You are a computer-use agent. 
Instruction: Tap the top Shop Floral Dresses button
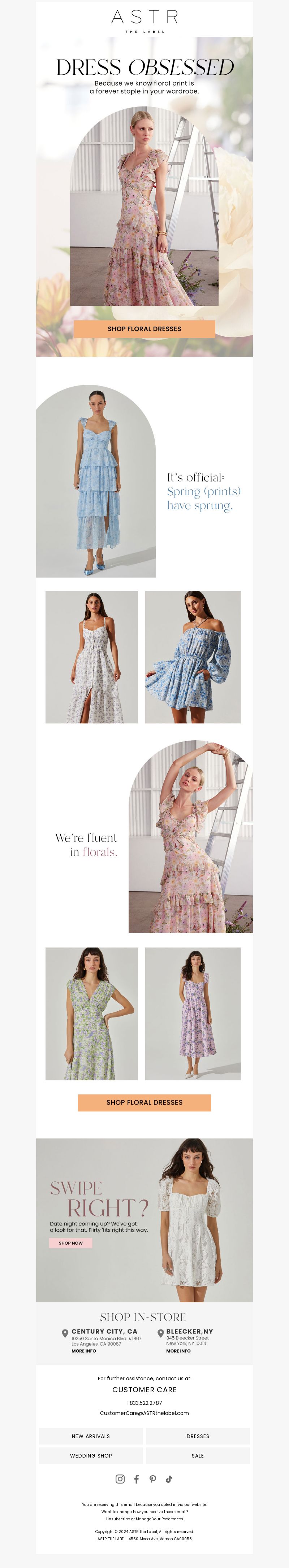click(x=144, y=329)
